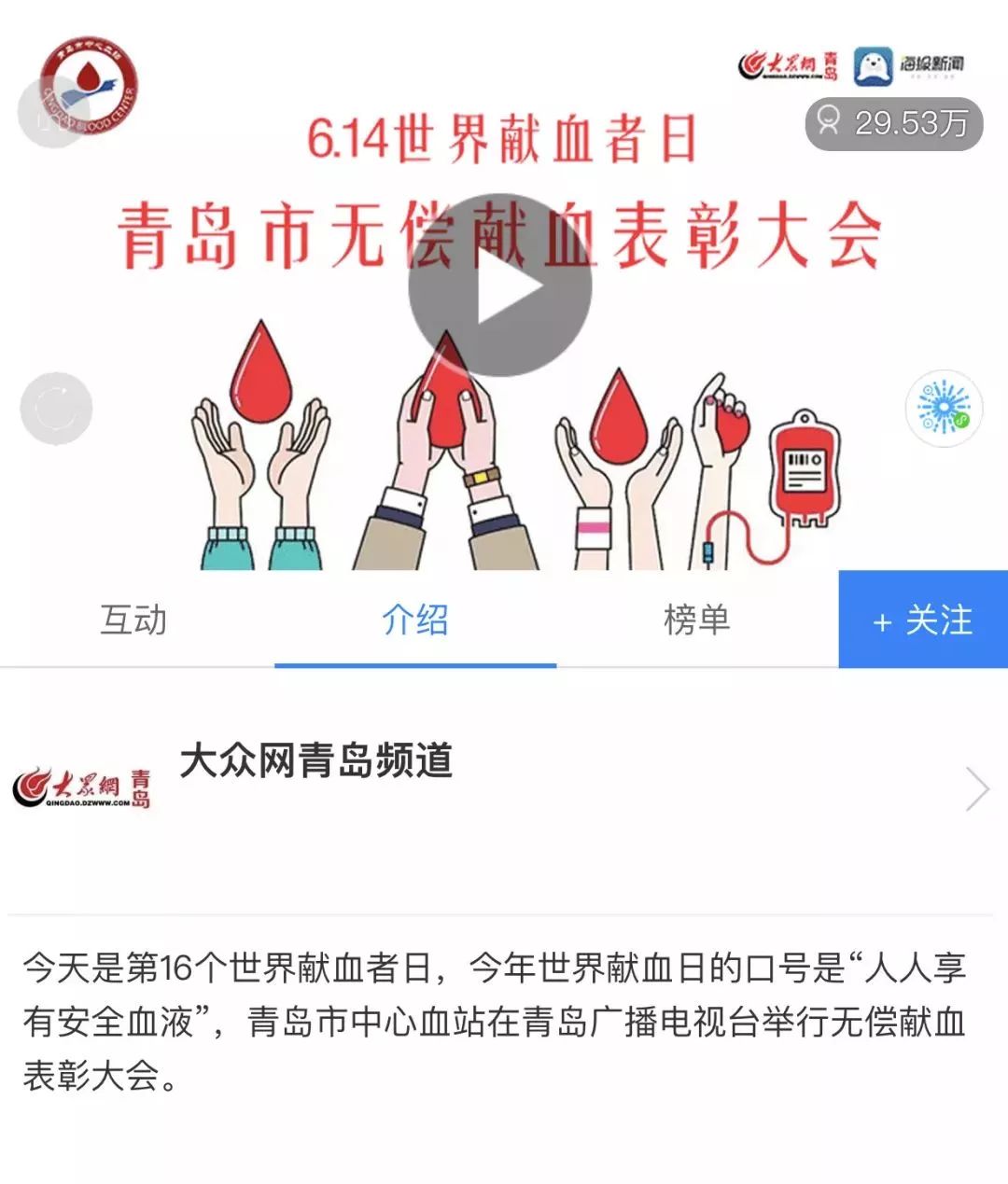This screenshot has width=1008, height=1184.
Task: Open the mini program code icon
Action: [x=944, y=409]
